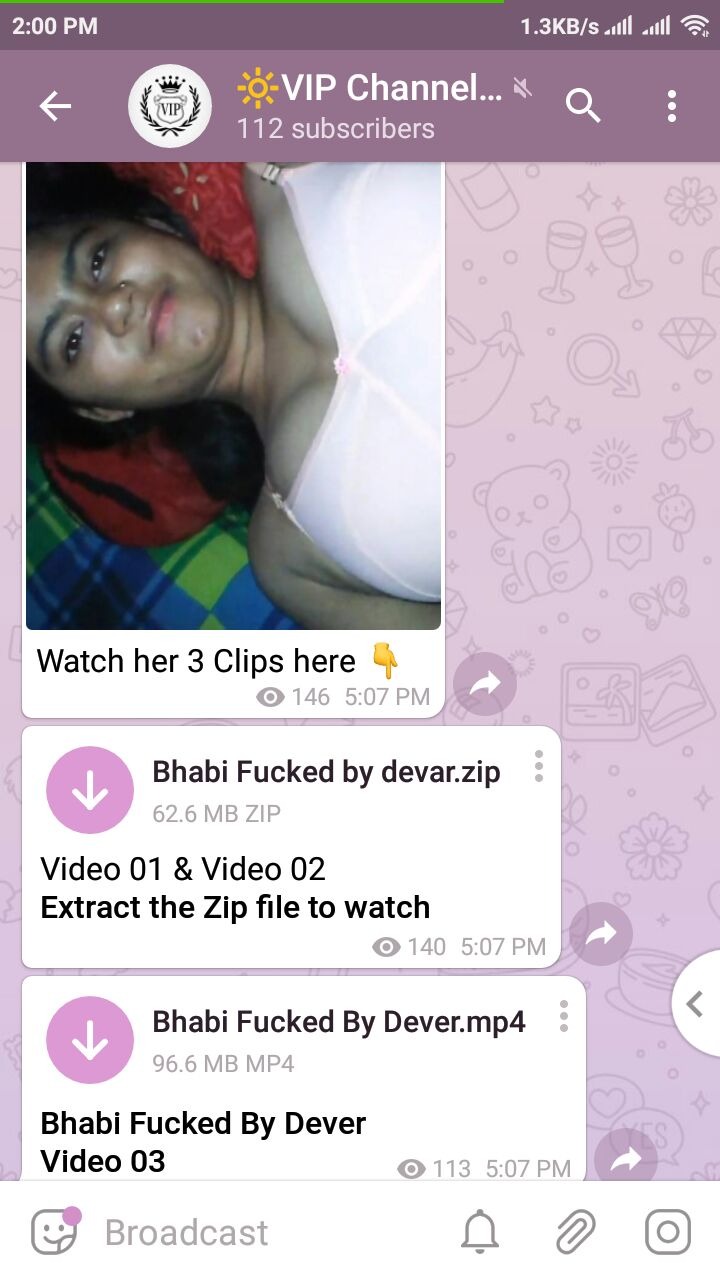
Task: Open the channel overflow menu
Action: tap(672, 106)
